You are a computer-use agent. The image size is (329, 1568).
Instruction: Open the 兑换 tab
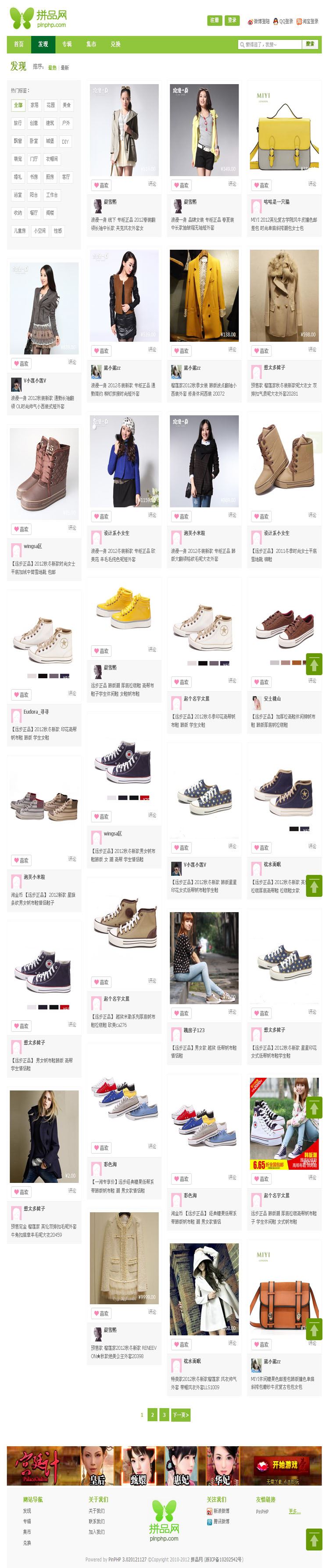coord(115,44)
